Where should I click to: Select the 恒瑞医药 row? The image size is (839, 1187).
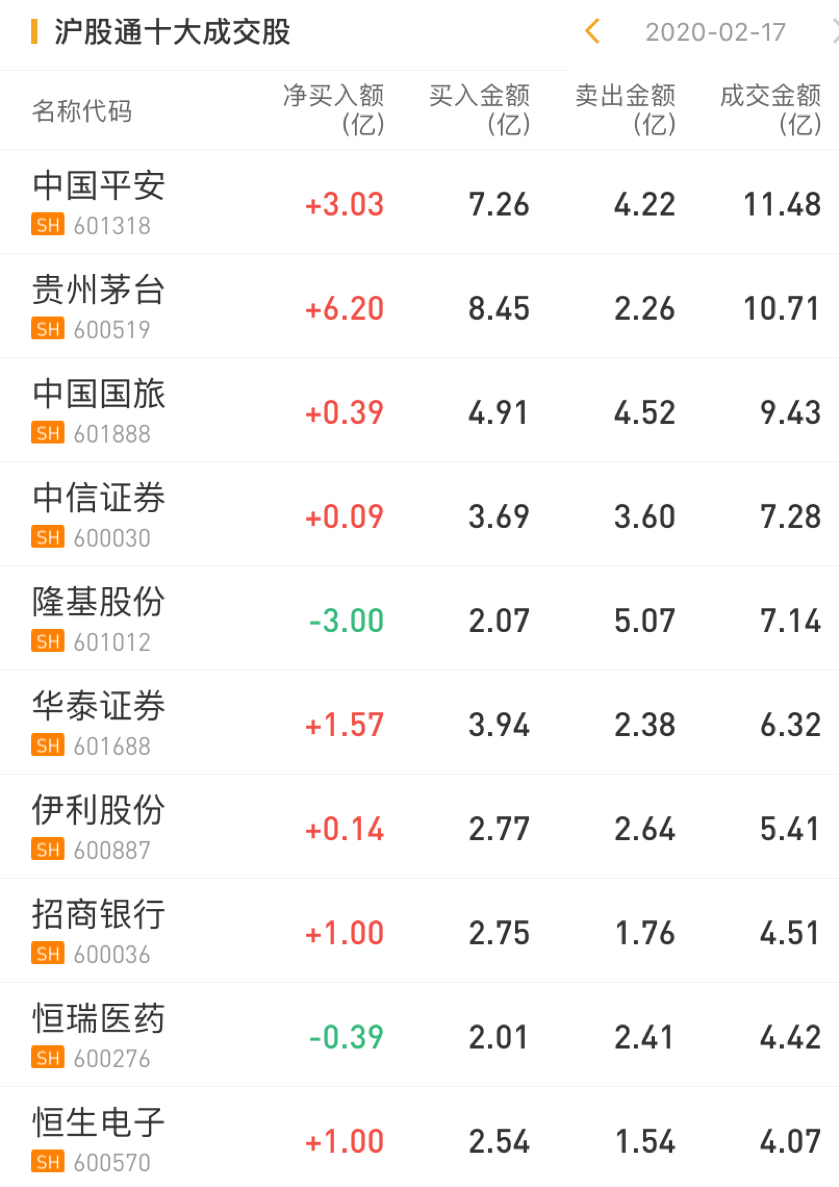click(99, 1034)
